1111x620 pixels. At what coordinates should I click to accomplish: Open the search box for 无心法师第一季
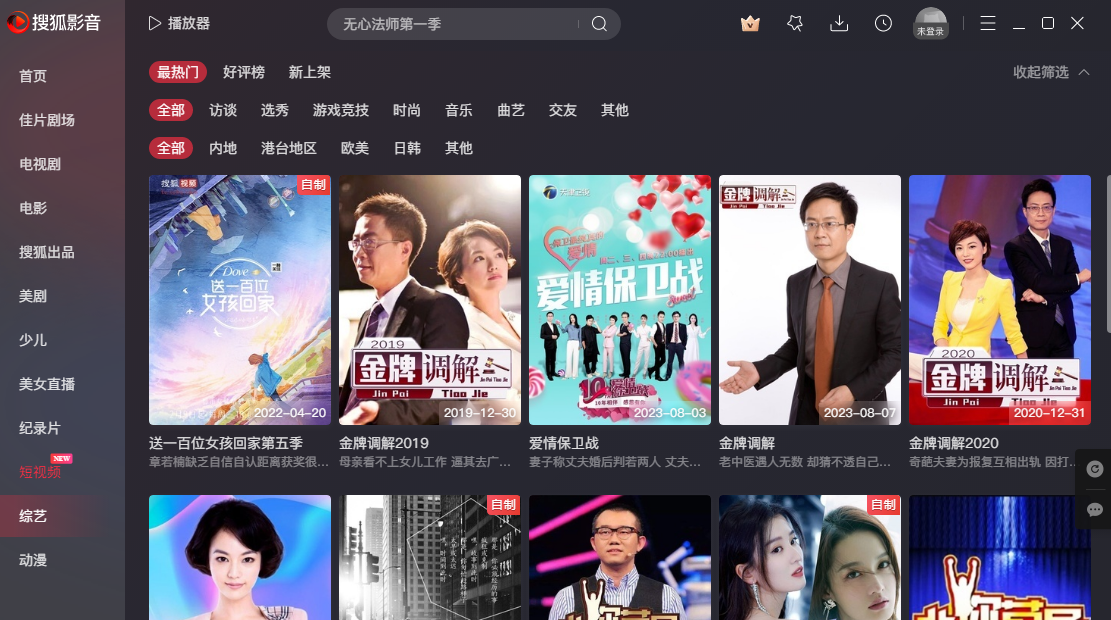pyautogui.click(x=455, y=24)
